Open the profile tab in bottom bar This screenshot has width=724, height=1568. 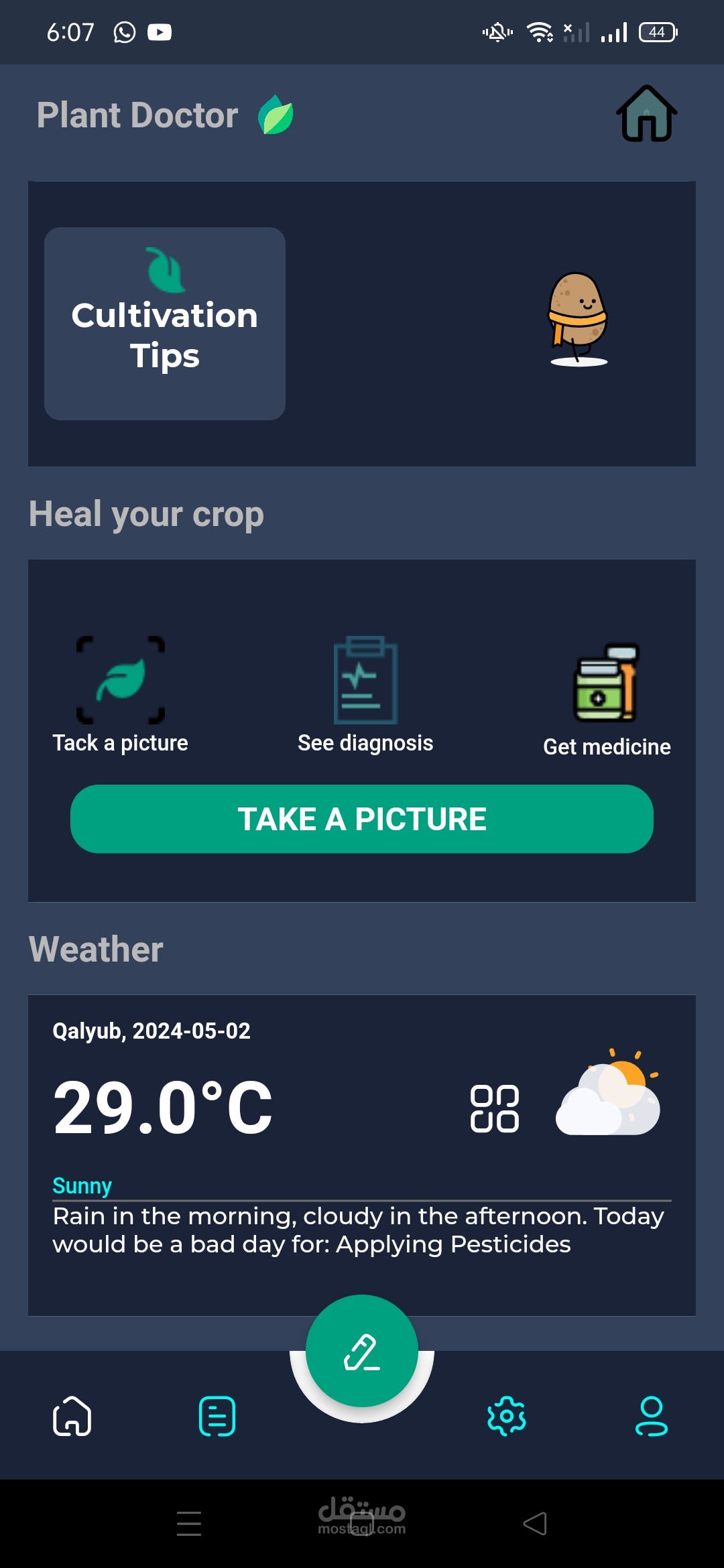[x=652, y=1416]
